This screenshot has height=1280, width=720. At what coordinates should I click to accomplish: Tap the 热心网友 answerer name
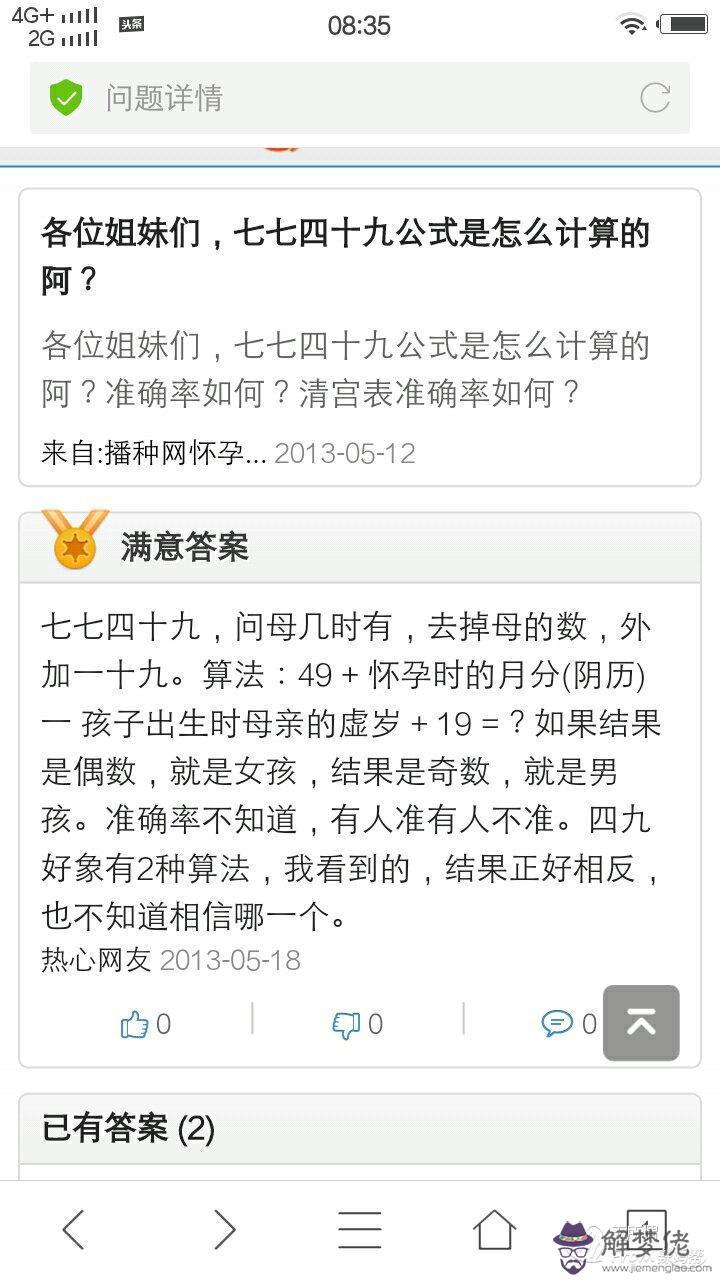(x=93, y=960)
